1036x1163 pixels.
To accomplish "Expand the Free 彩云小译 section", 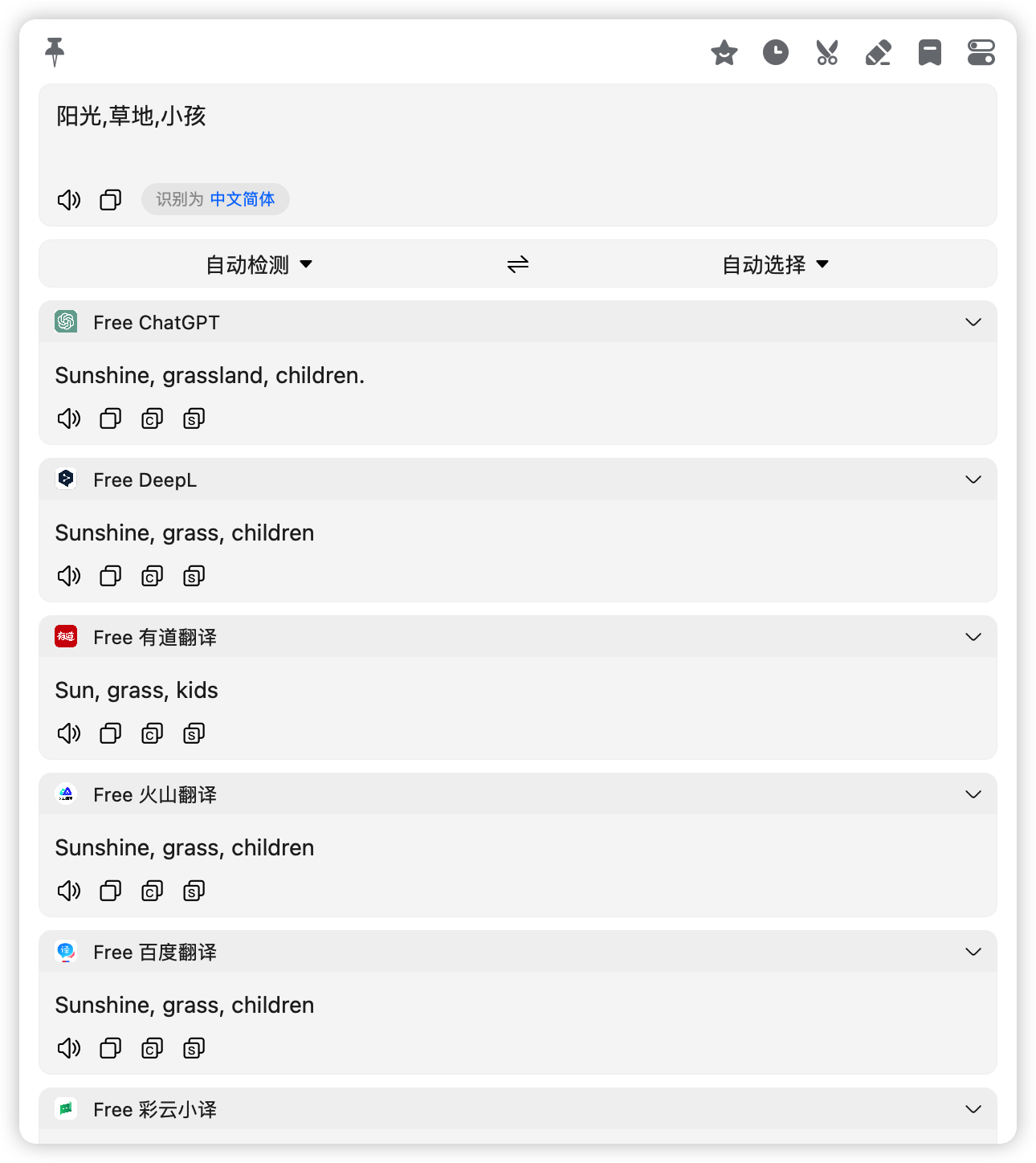I will pyautogui.click(x=973, y=1109).
